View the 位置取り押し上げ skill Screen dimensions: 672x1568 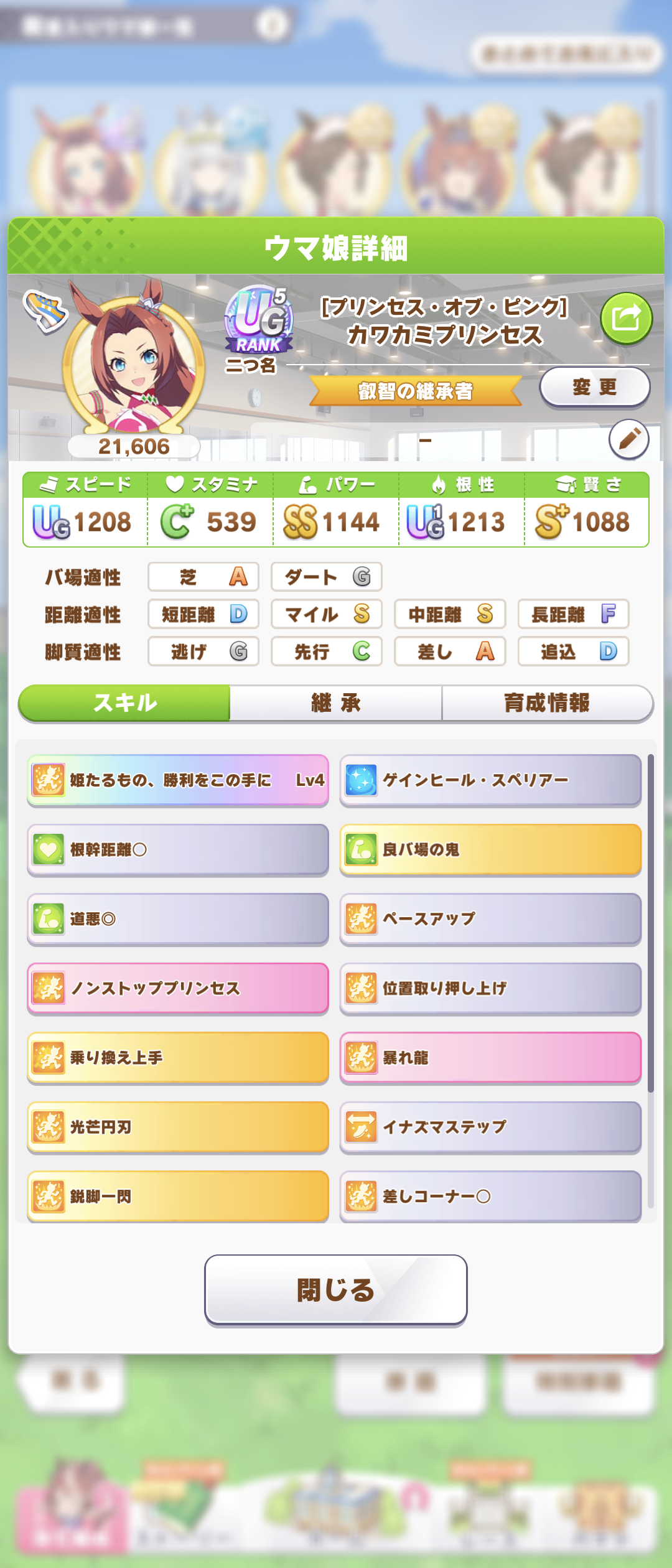pyautogui.click(x=490, y=988)
